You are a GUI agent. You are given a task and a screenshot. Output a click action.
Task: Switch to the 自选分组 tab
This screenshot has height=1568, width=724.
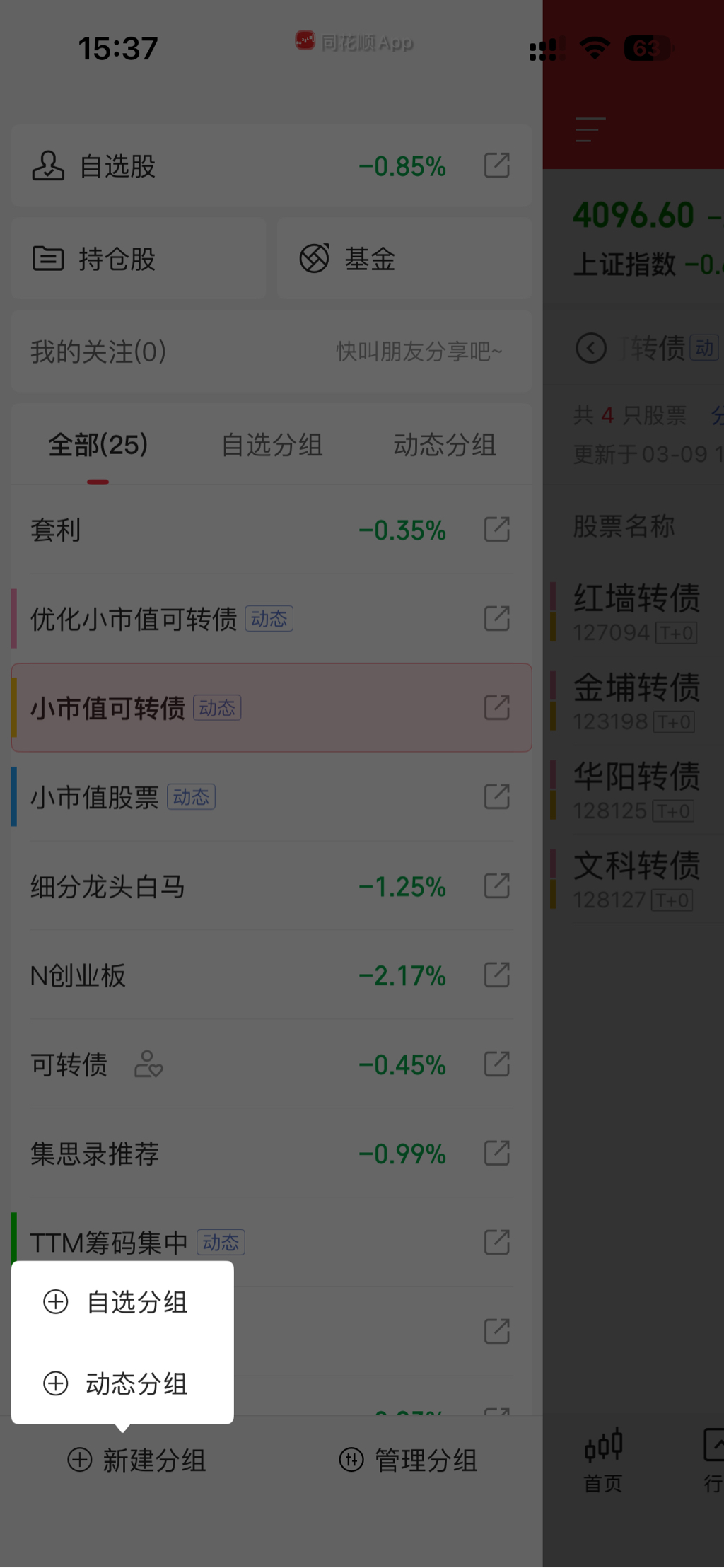tap(271, 445)
